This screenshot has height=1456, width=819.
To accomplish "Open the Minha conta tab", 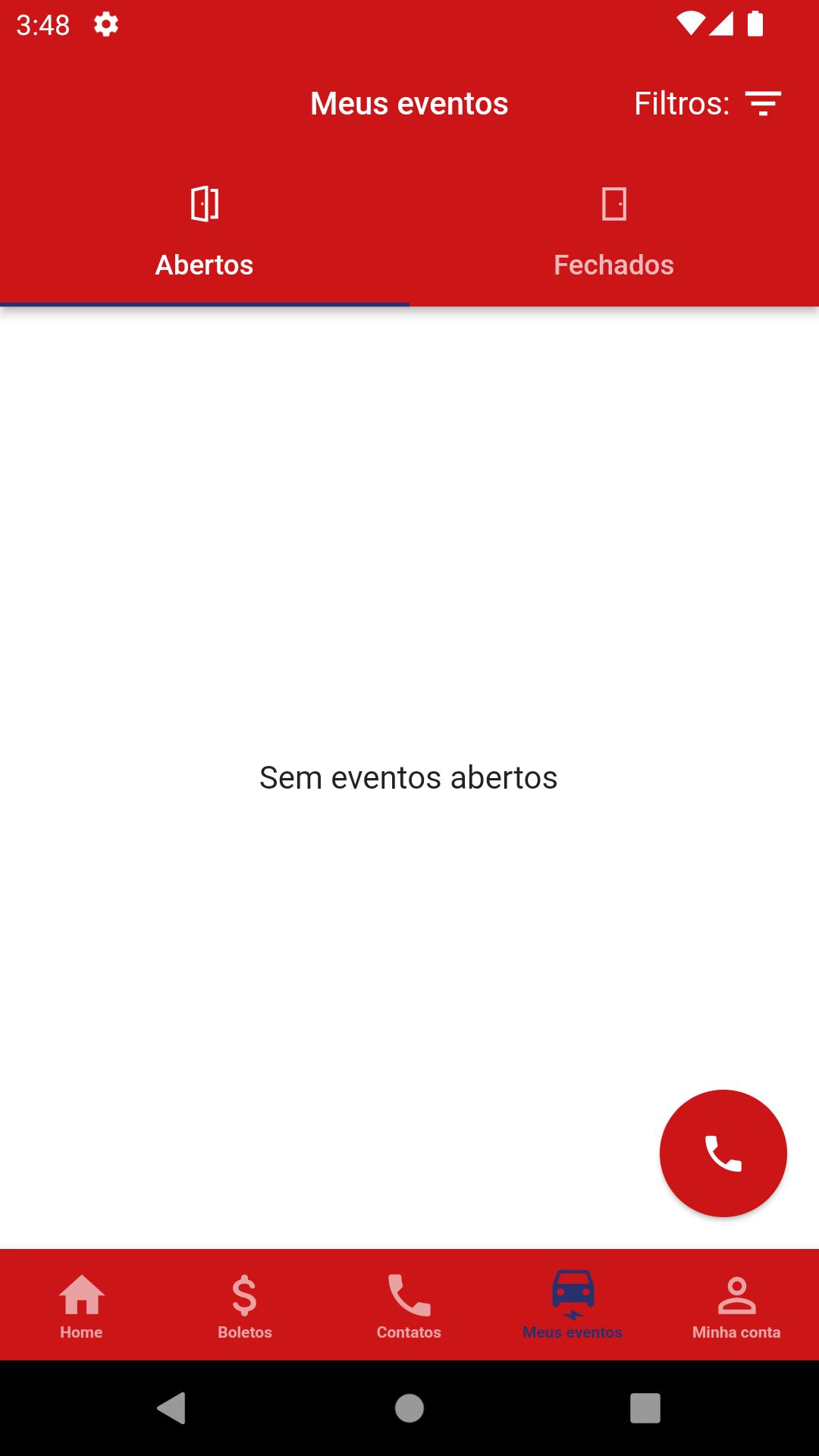I will (736, 1305).
